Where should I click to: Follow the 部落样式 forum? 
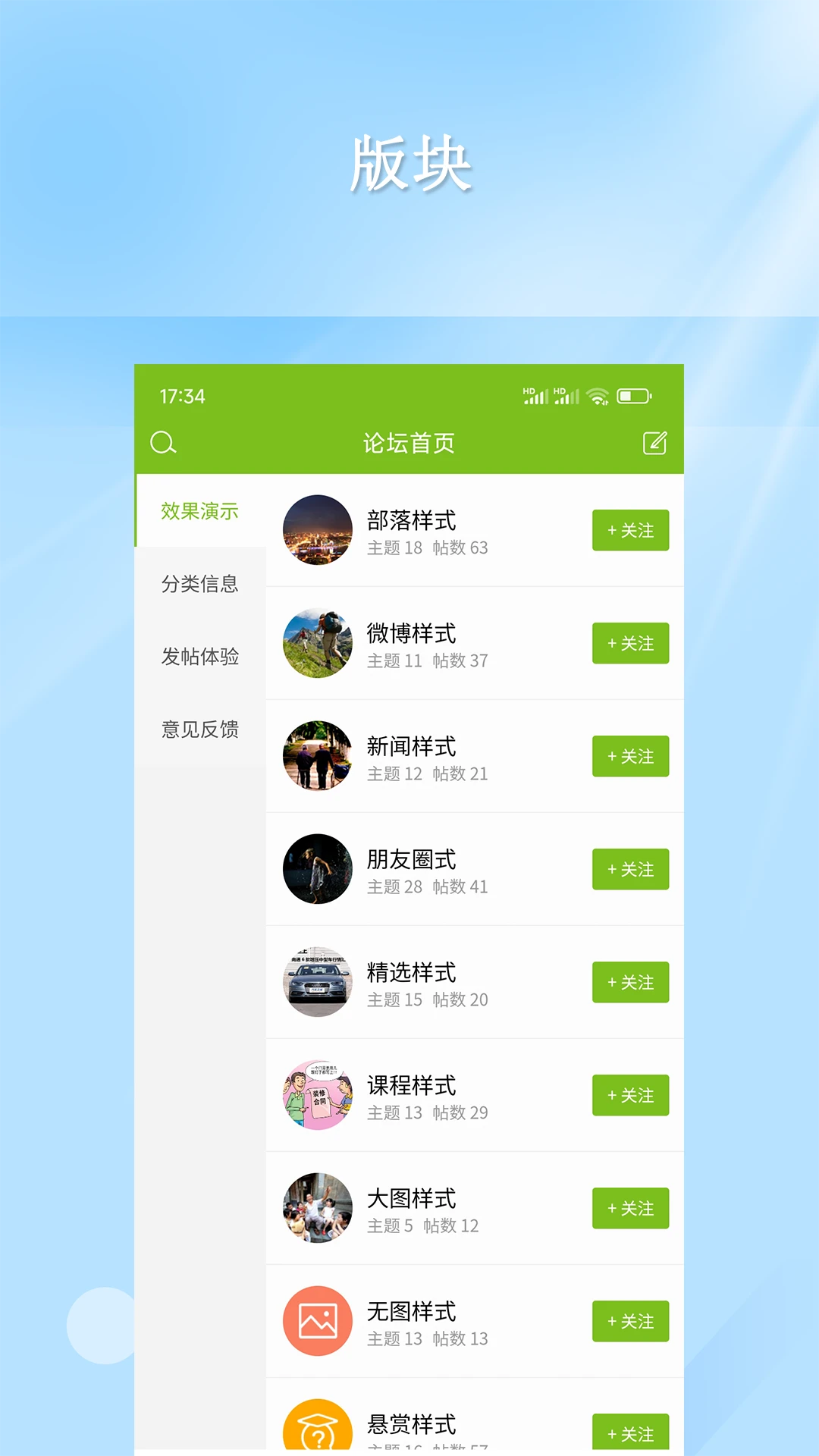[630, 530]
